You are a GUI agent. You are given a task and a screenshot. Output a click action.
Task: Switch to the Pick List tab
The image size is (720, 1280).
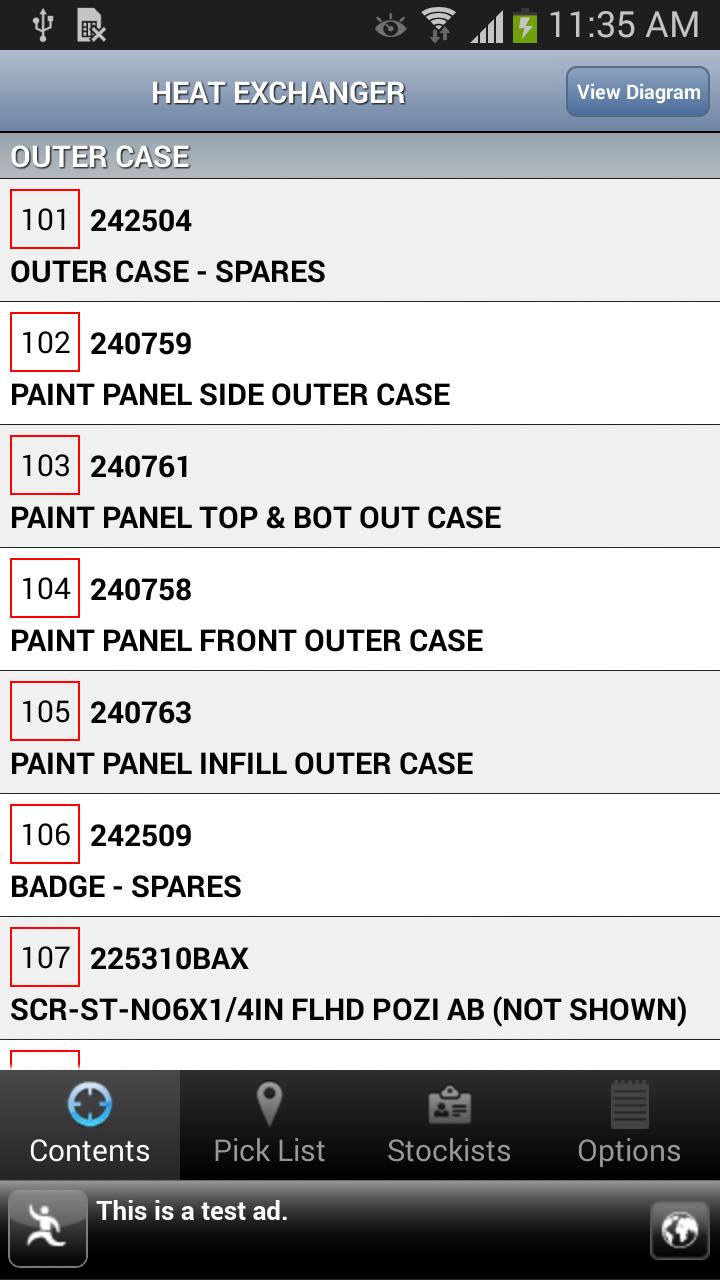click(269, 1125)
